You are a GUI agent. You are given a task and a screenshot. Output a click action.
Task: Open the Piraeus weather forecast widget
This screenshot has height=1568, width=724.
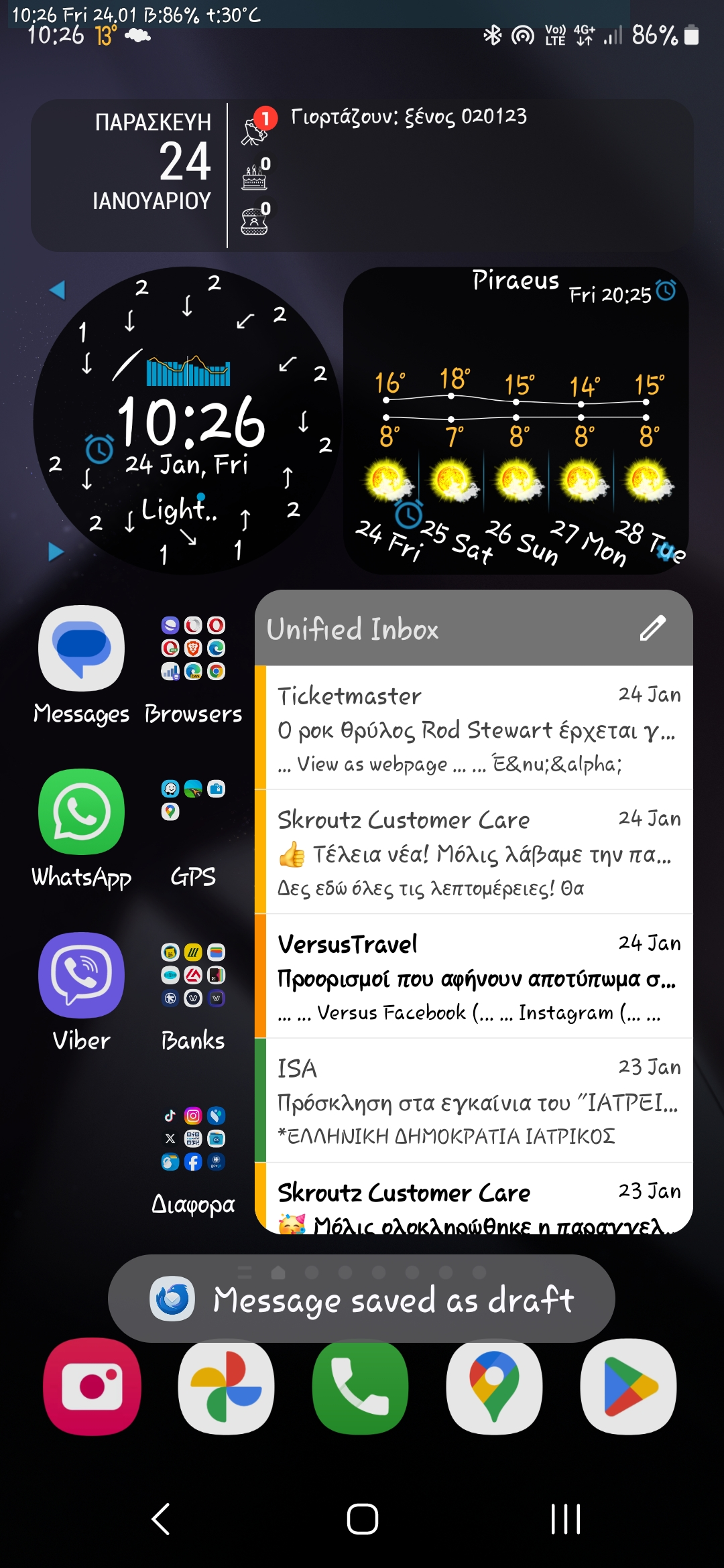coord(516,420)
